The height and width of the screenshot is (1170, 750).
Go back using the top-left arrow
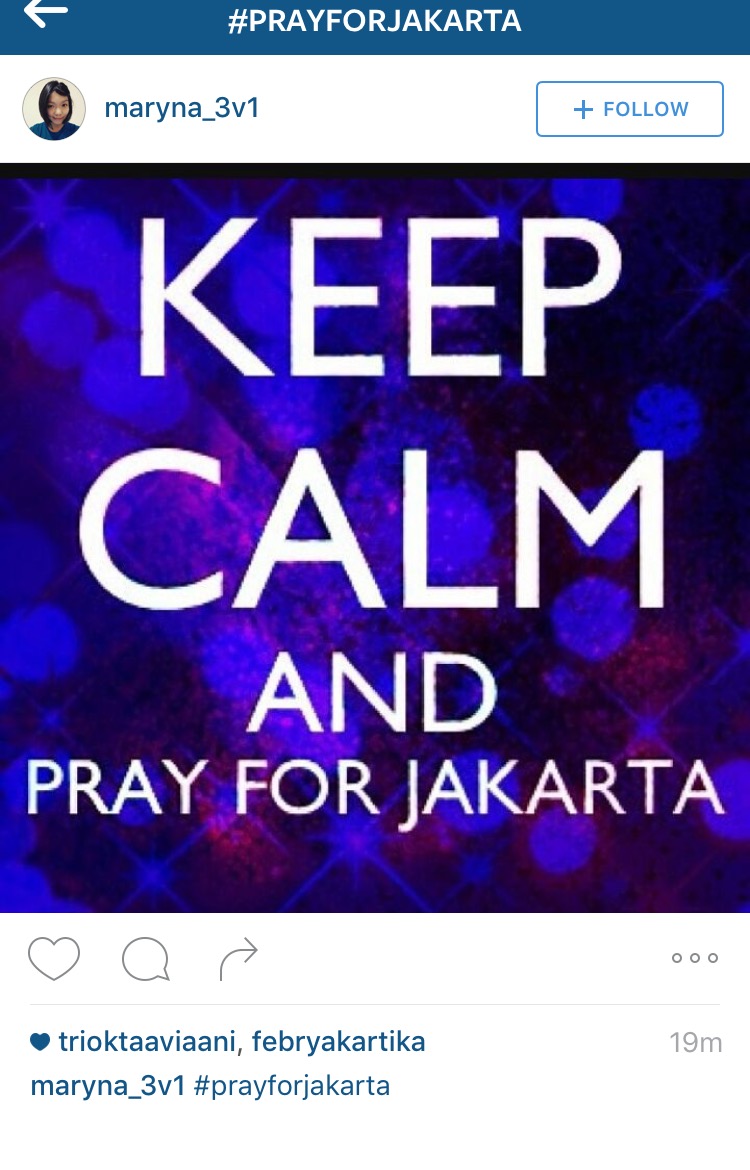pos(45,14)
